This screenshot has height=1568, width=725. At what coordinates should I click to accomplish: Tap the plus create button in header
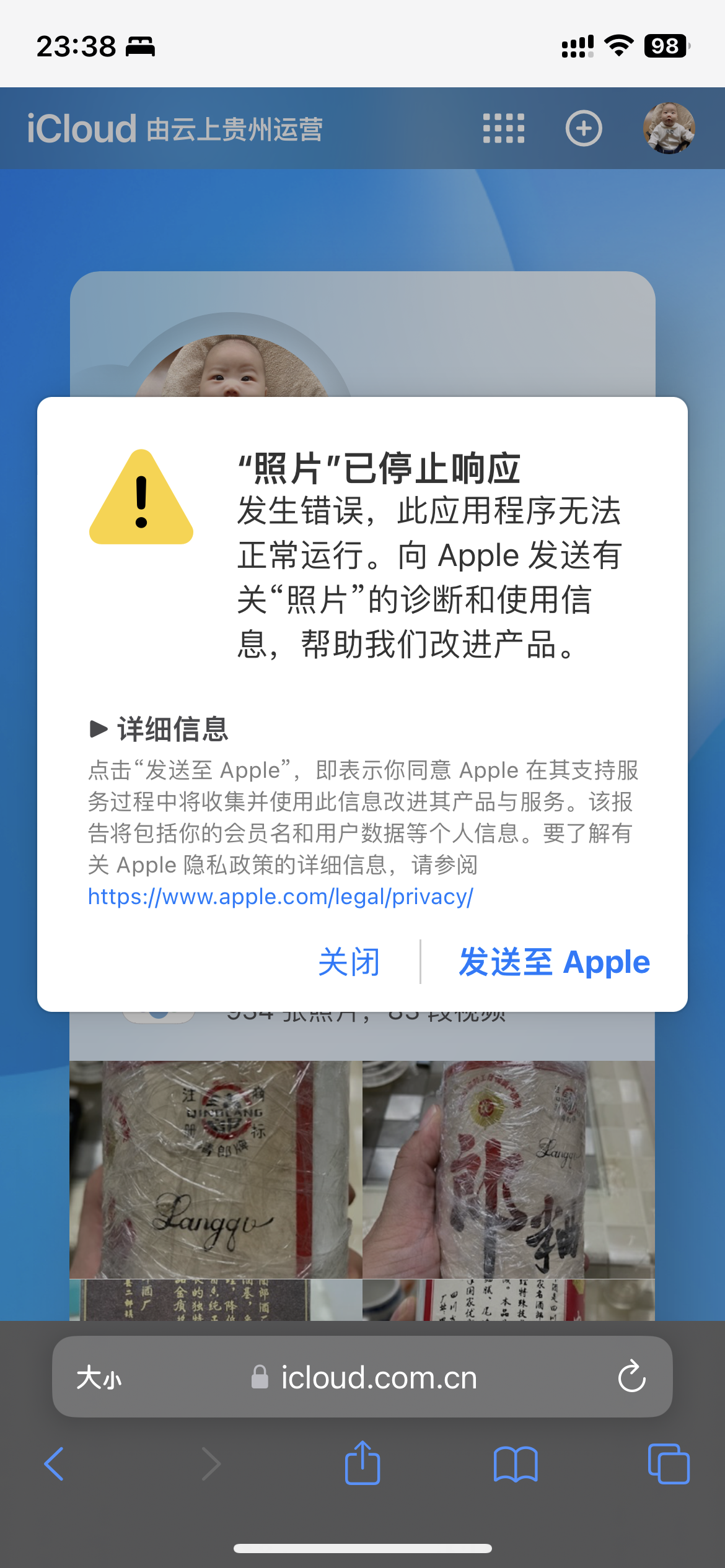point(583,128)
